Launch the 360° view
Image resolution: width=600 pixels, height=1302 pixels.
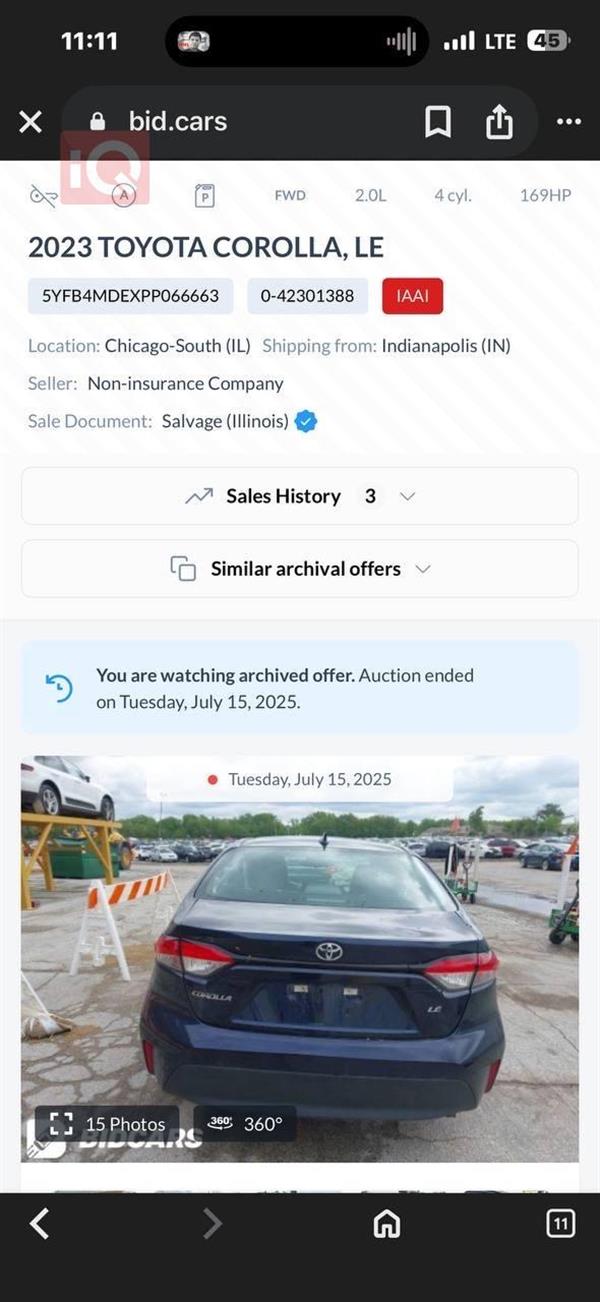[245, 1124]
